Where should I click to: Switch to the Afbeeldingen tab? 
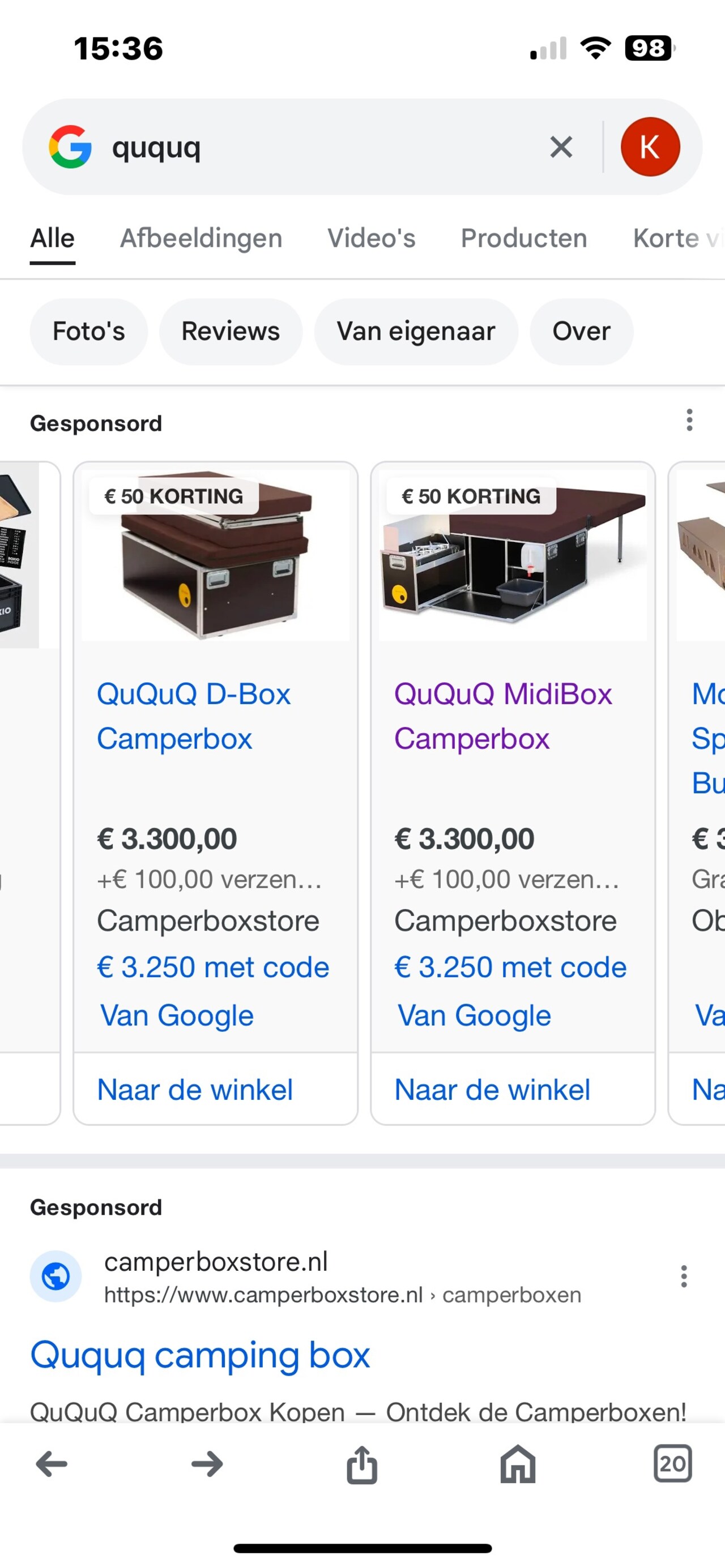coord(201,238)
